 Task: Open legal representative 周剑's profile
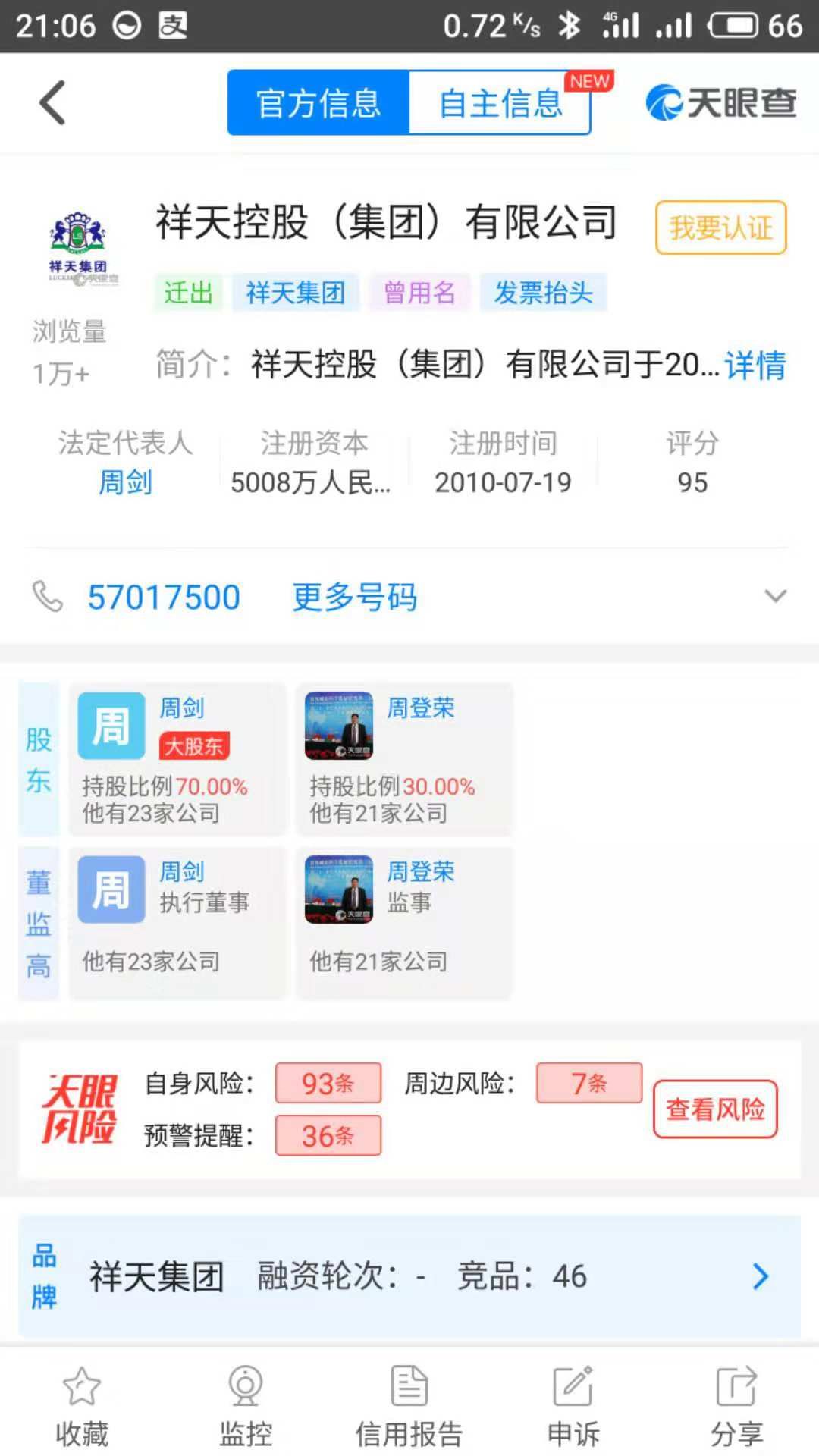[126, 482]
